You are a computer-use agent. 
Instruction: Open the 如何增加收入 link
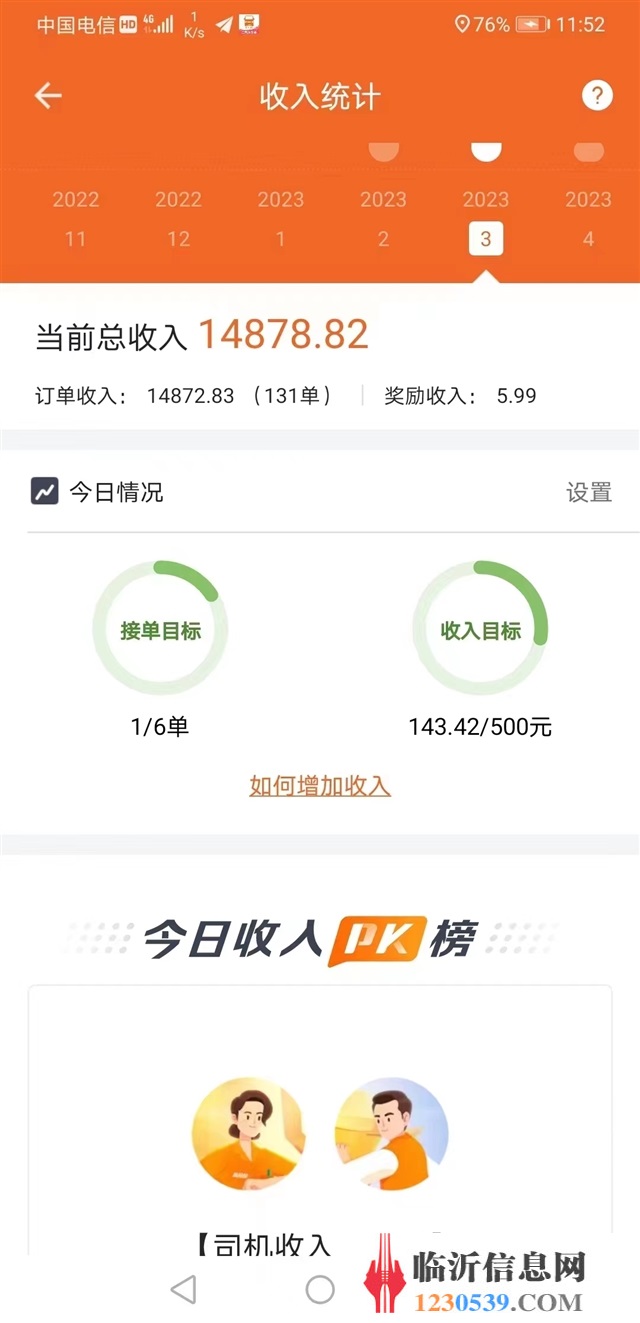(x=320, y=786)
